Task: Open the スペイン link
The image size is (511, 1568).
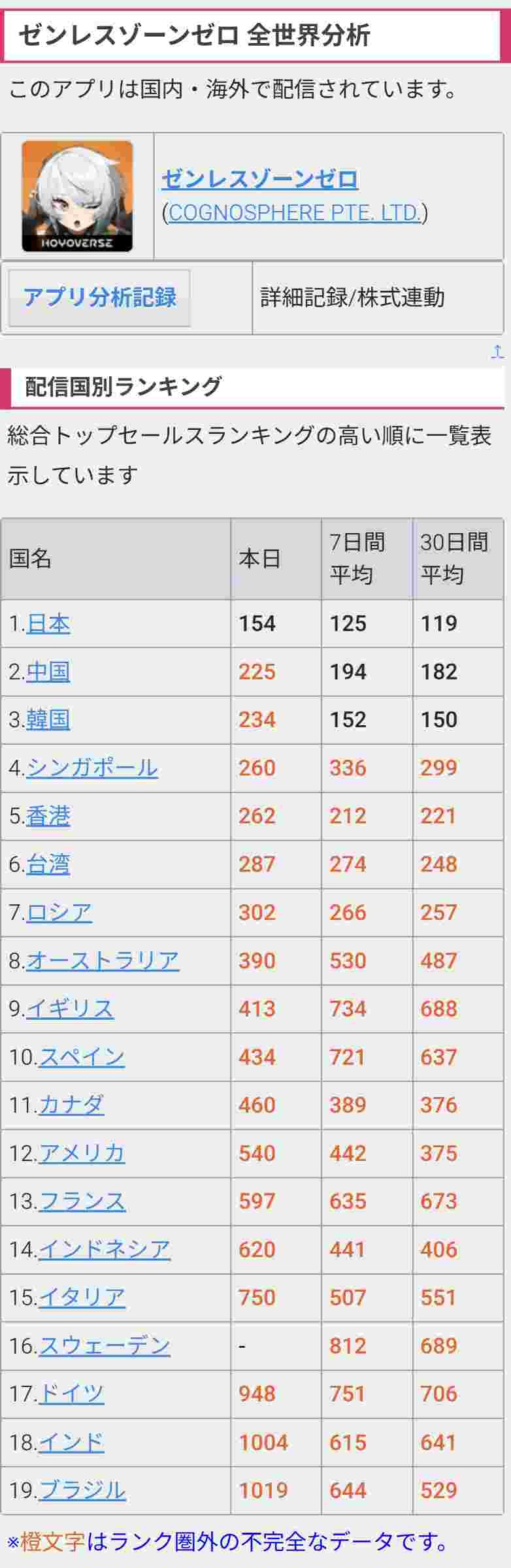Action: 82,1056
